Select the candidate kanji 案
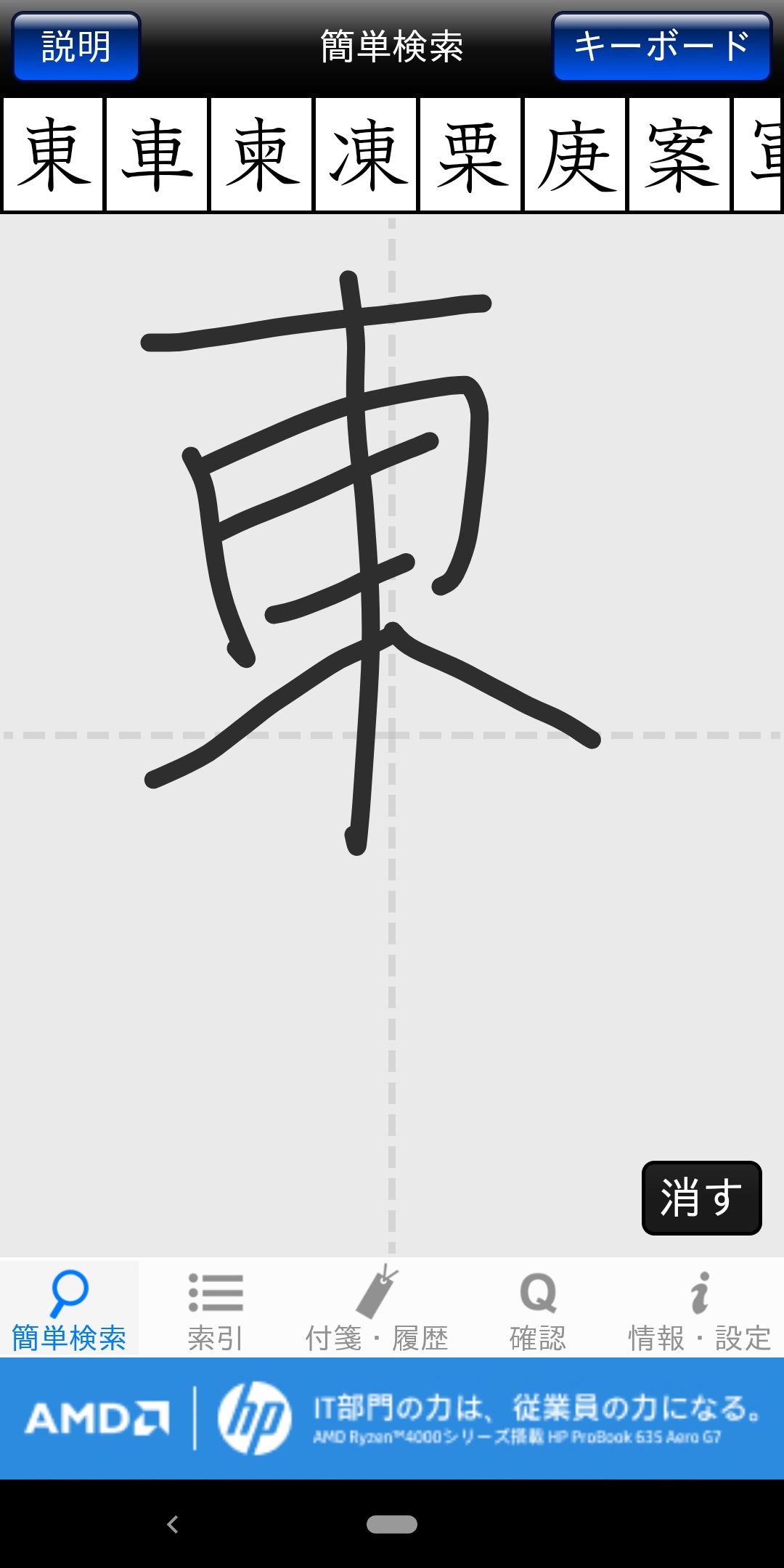 click(680, 155)
